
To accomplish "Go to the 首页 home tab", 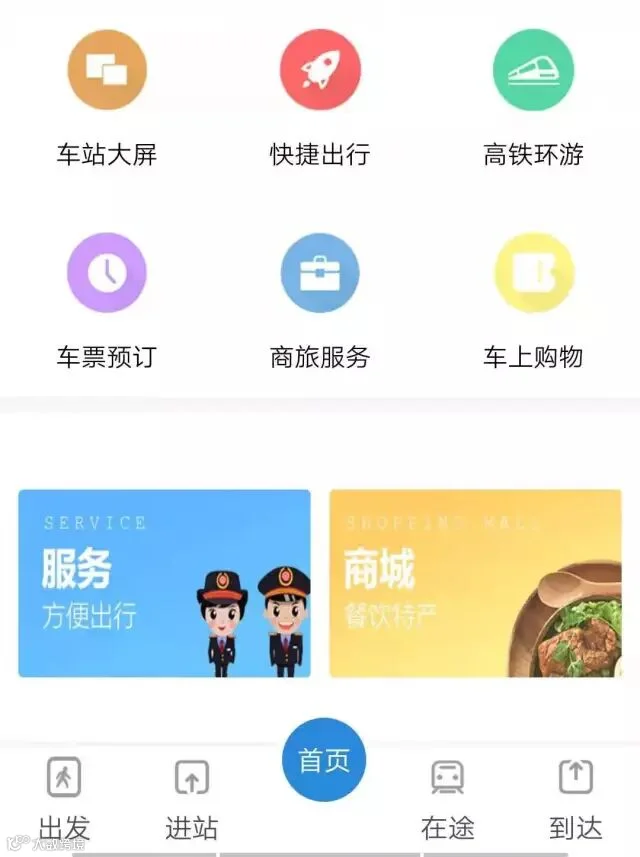I will point(324,760).
